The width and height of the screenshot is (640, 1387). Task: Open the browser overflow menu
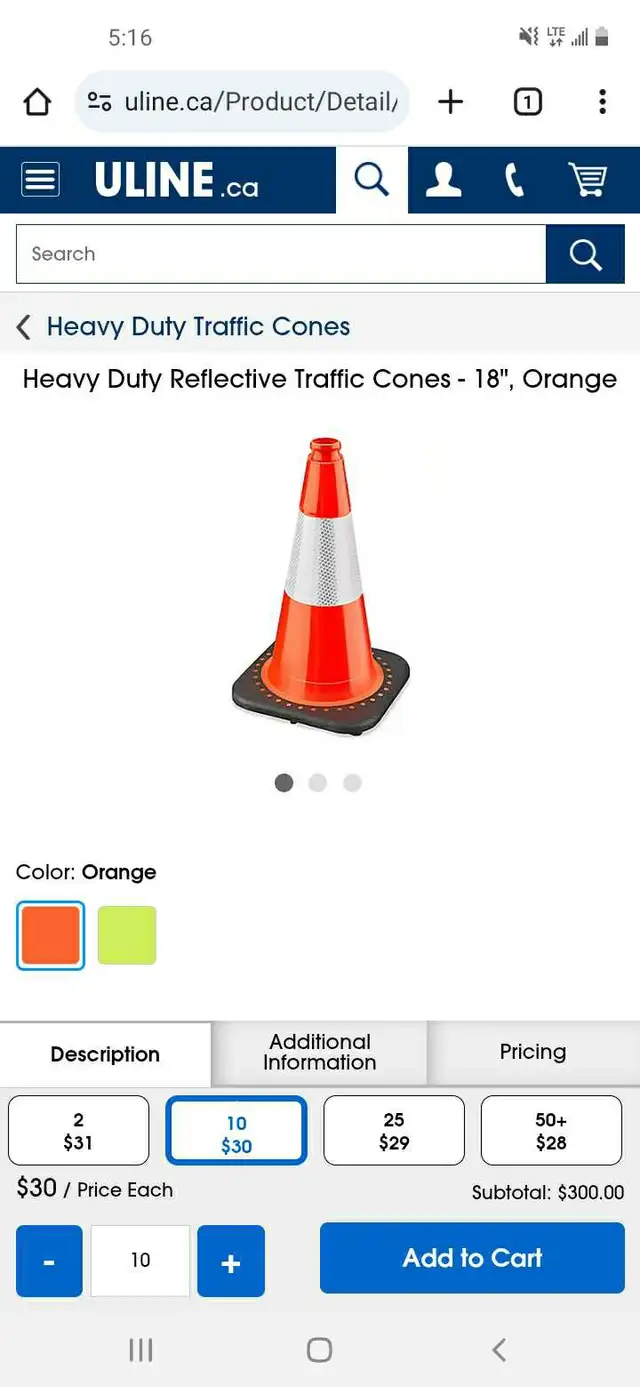click(x=602, y=101)
